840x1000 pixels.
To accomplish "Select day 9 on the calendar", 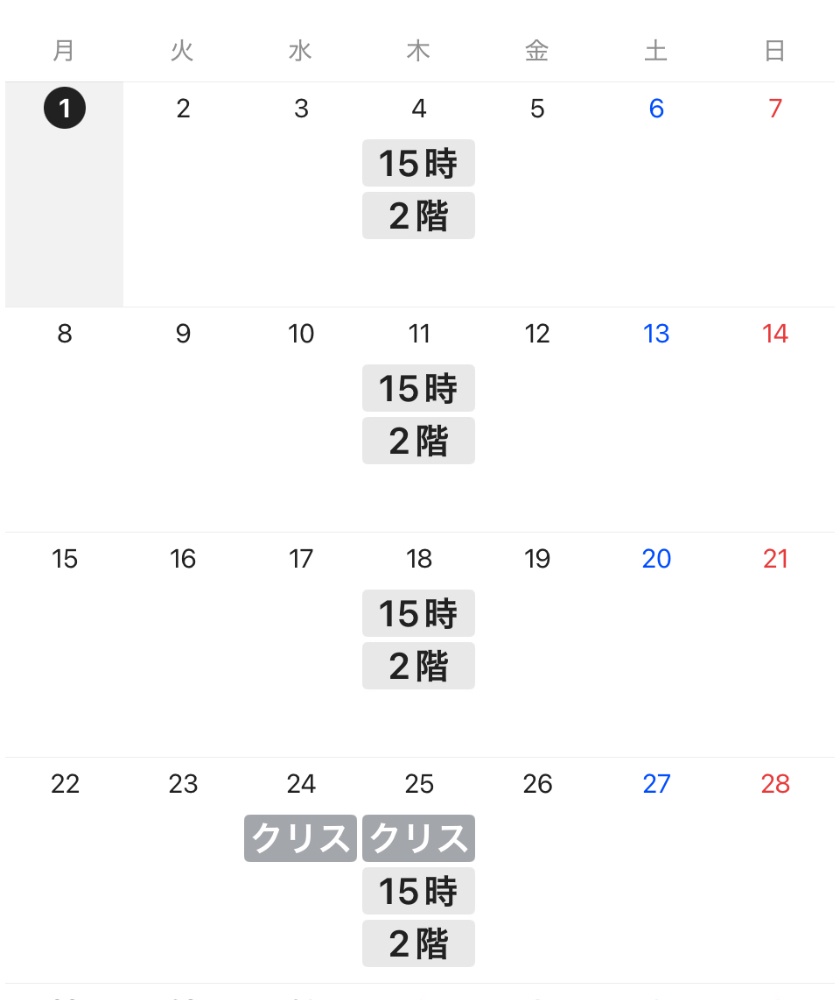I will pos(183,334).
